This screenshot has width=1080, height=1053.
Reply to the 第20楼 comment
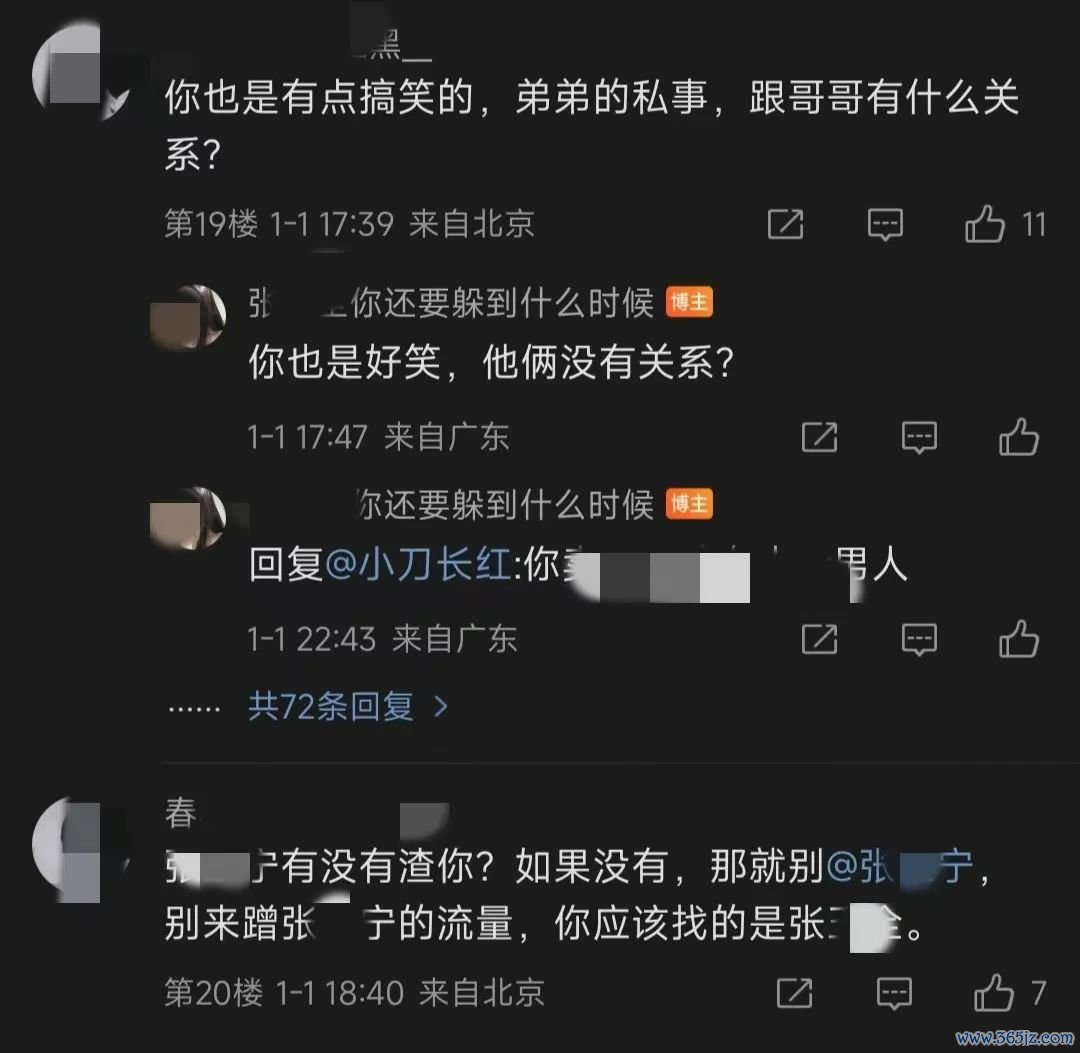(894, 993)
